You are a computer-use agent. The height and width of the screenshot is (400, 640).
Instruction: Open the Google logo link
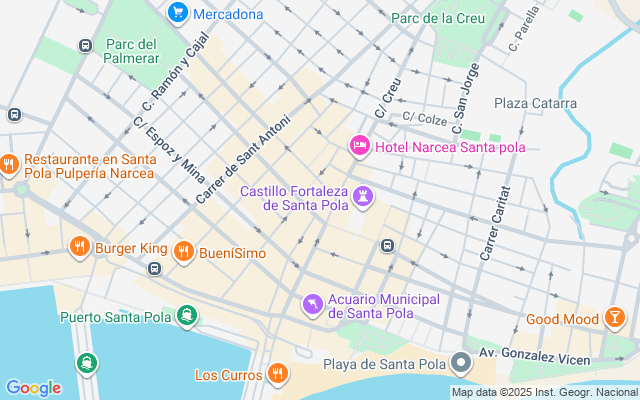pos(33,388)
